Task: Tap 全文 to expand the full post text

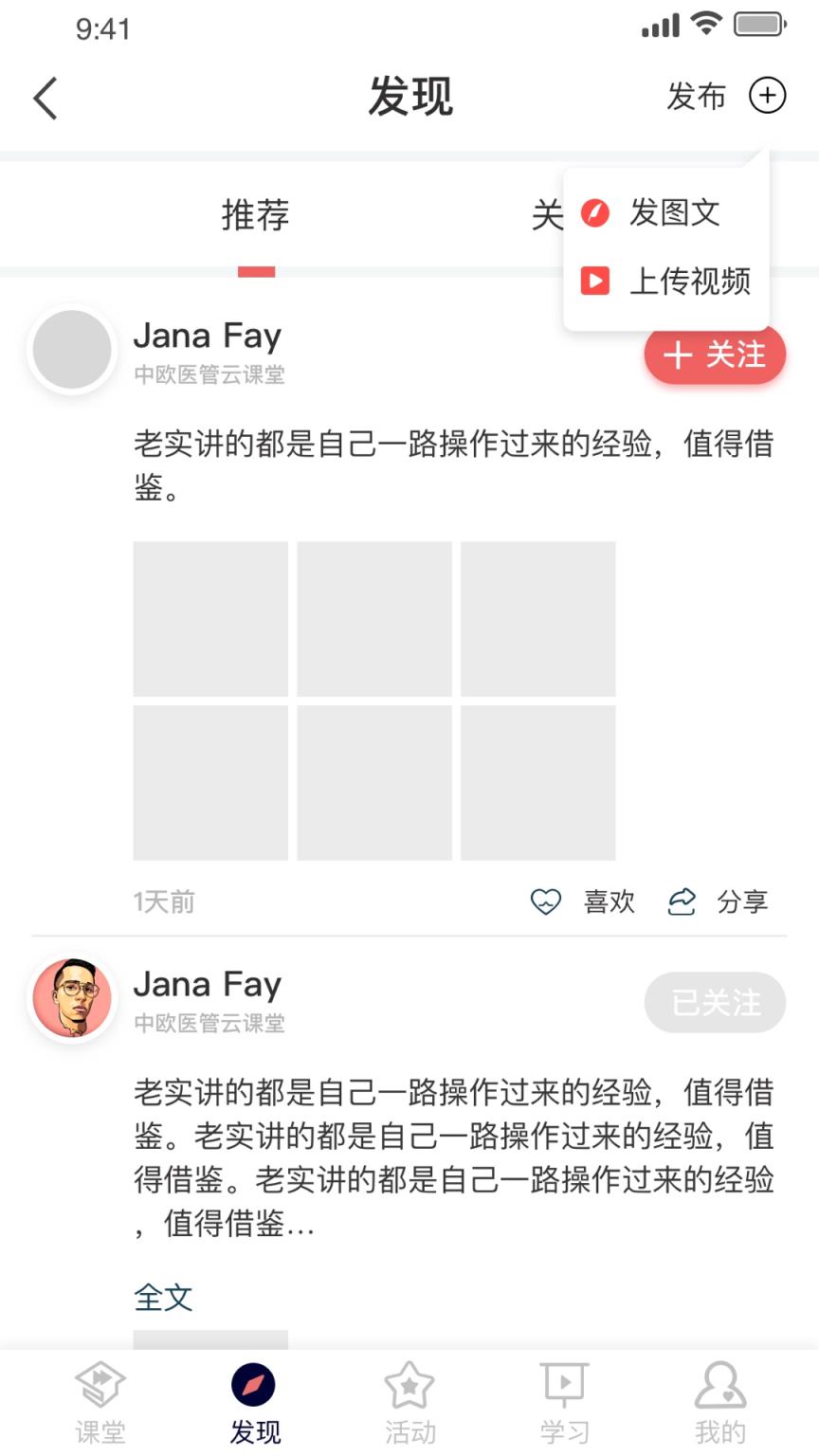Action: tap(163, 1298)
